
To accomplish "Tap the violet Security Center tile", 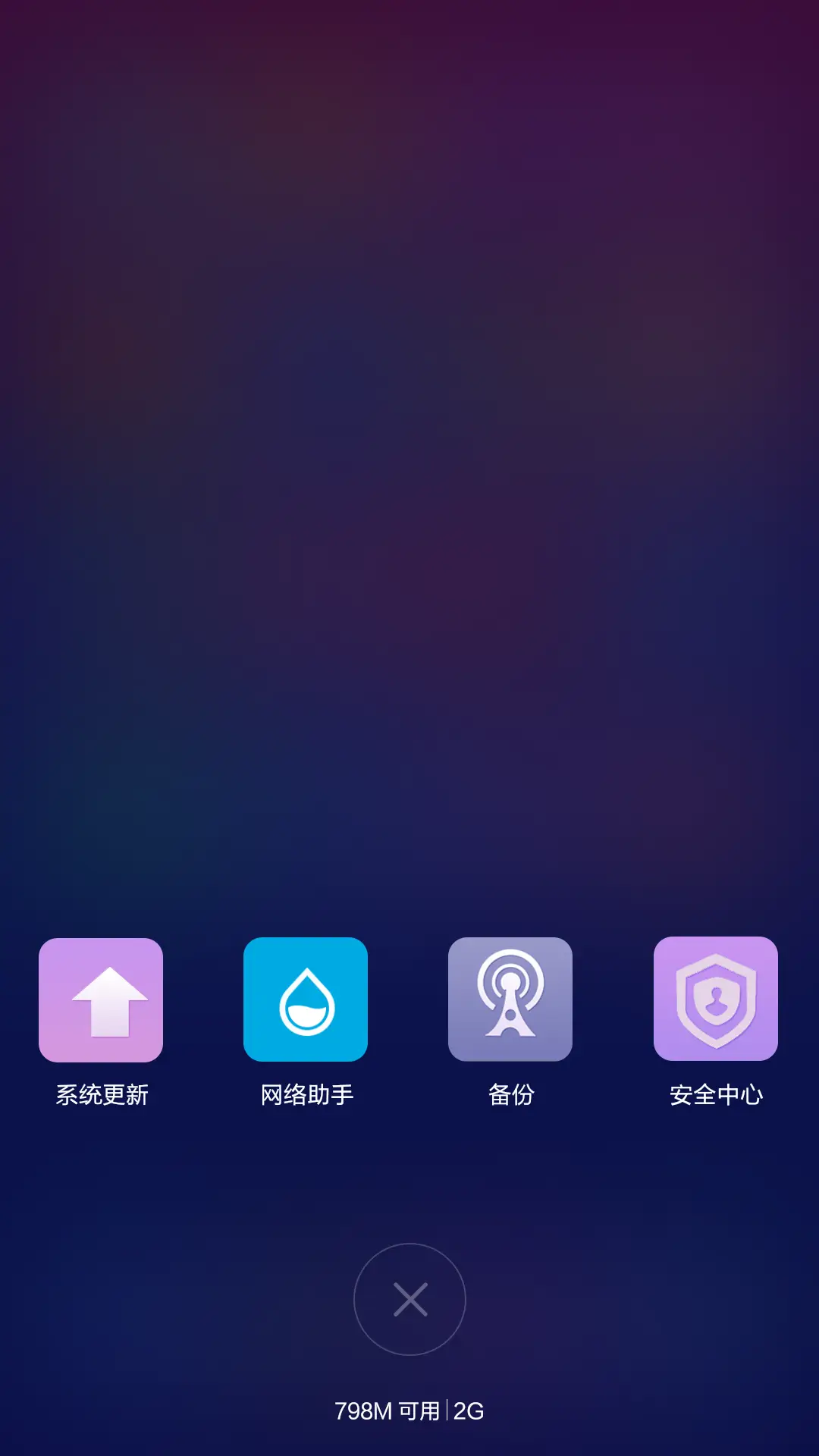I will 716,999.
